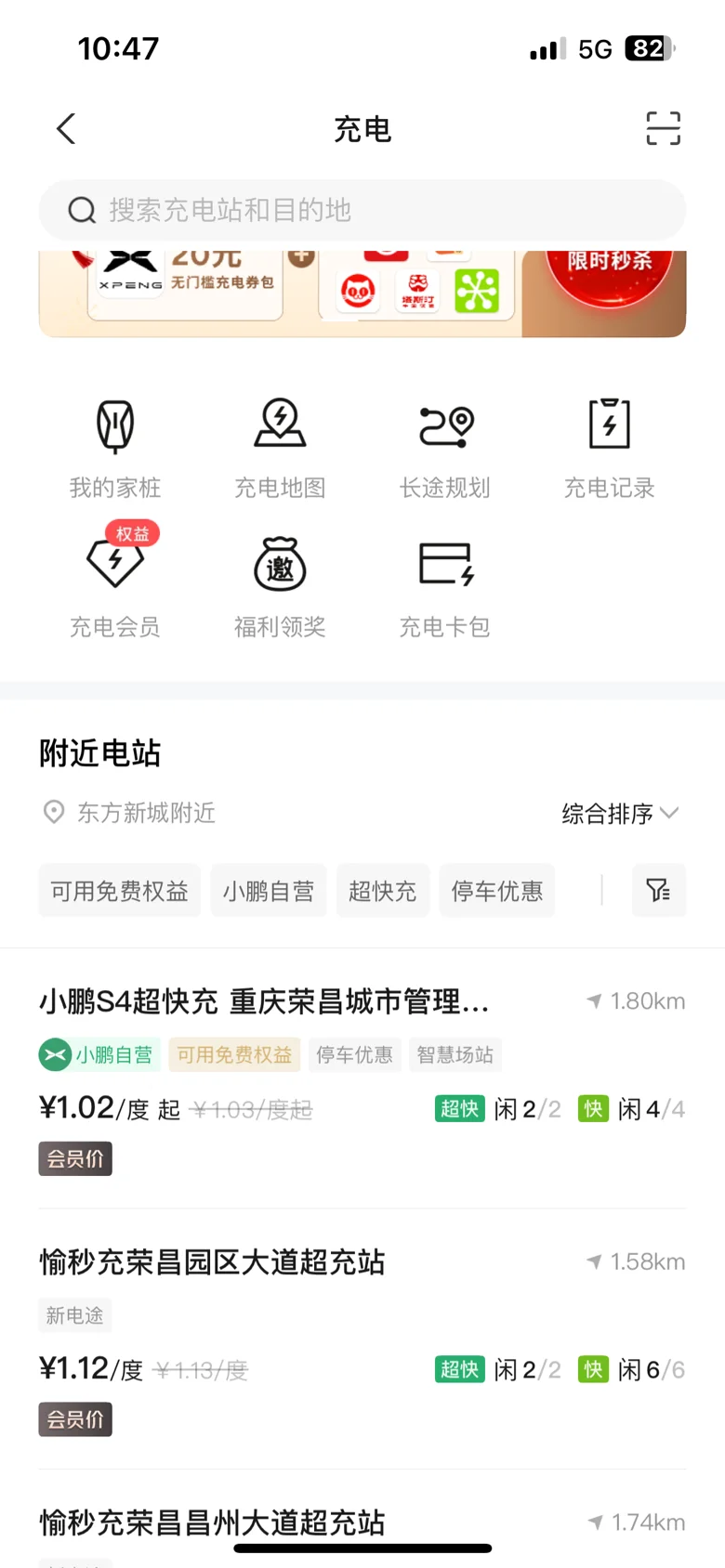This screenshot has height=1568, width=725.
Task: Apply the 超快充 filter chip
Action: [383, 891]
